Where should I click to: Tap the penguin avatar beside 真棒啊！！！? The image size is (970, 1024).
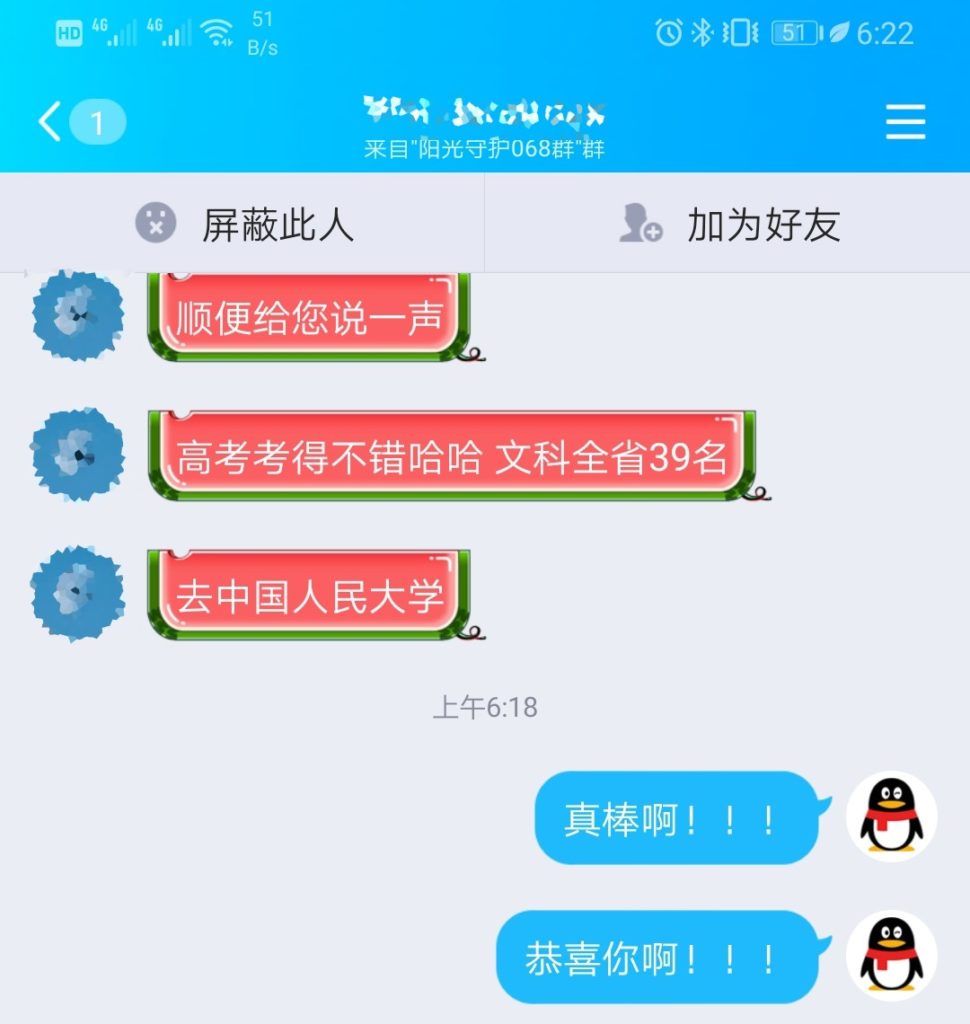(x=891, y=817)
